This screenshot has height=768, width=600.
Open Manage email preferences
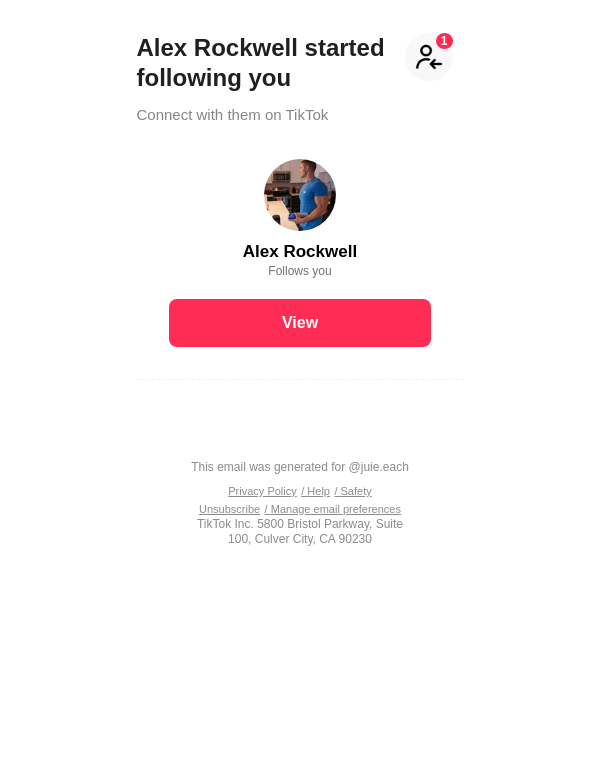(x=335, y=509)
